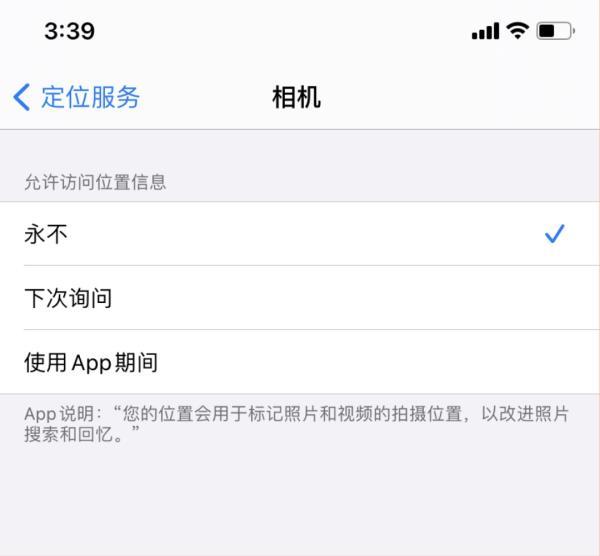Choose 下次询问 for location access
Image resolution: width=600 pixels, height=556 pixels.
point(299,298)
